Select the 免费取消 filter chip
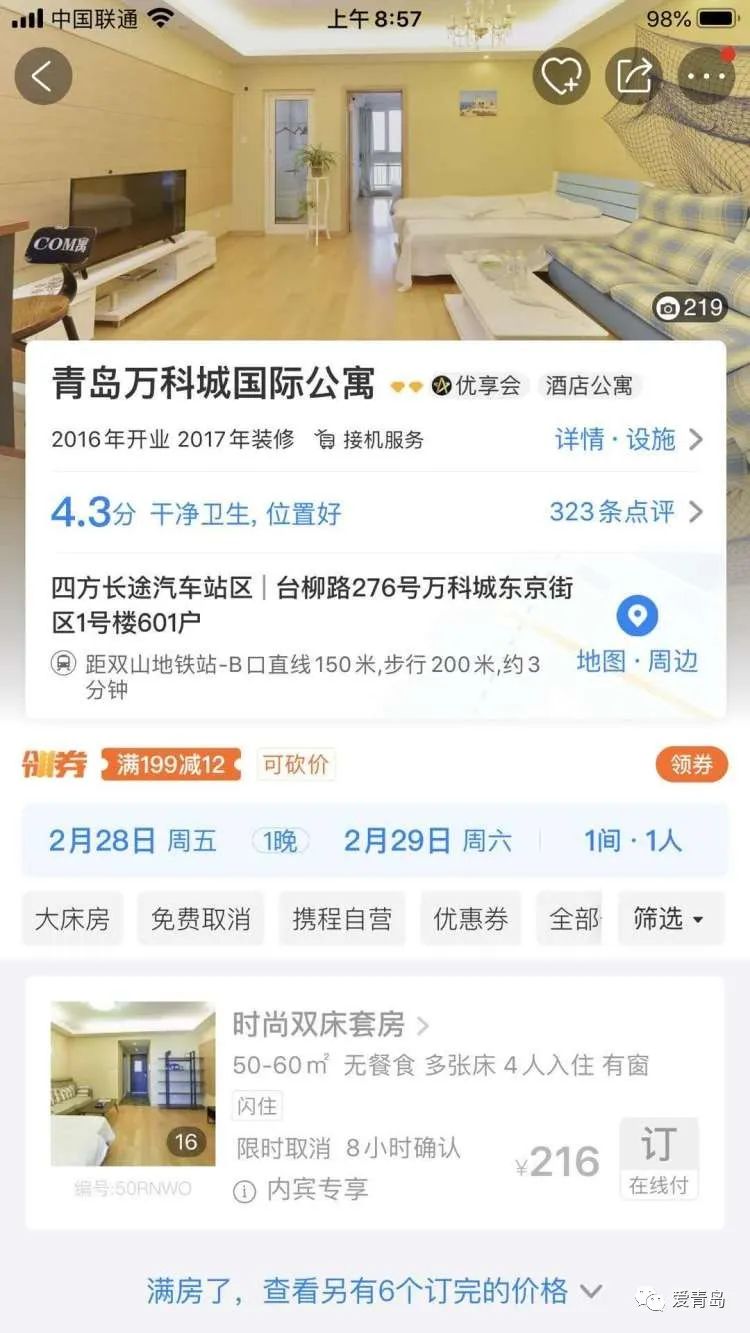Image resolution: width=750 pixels, height=1333 pixels. point(200,919)
